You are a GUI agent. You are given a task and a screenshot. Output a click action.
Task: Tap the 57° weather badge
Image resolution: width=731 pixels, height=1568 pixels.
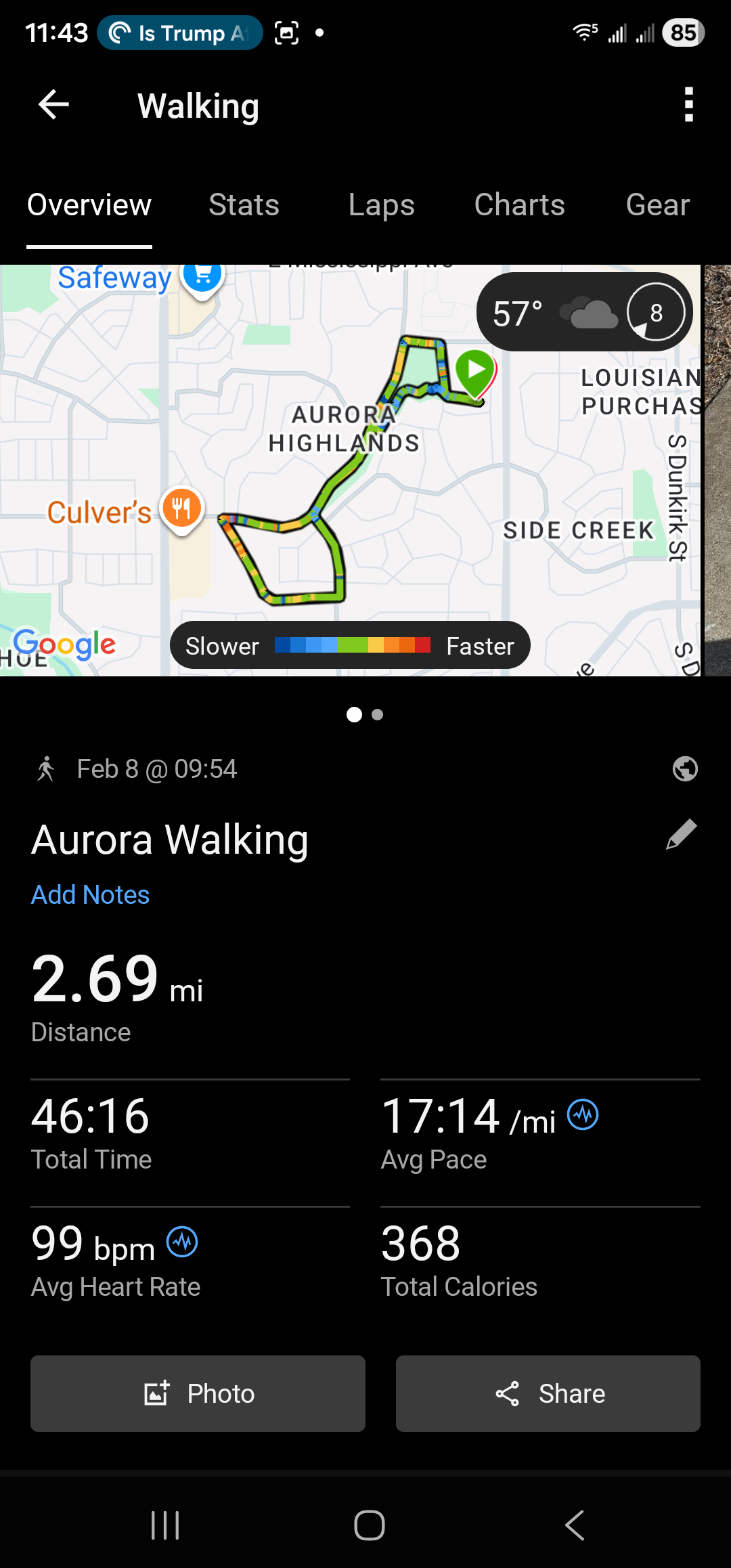[x=583, y=312]
